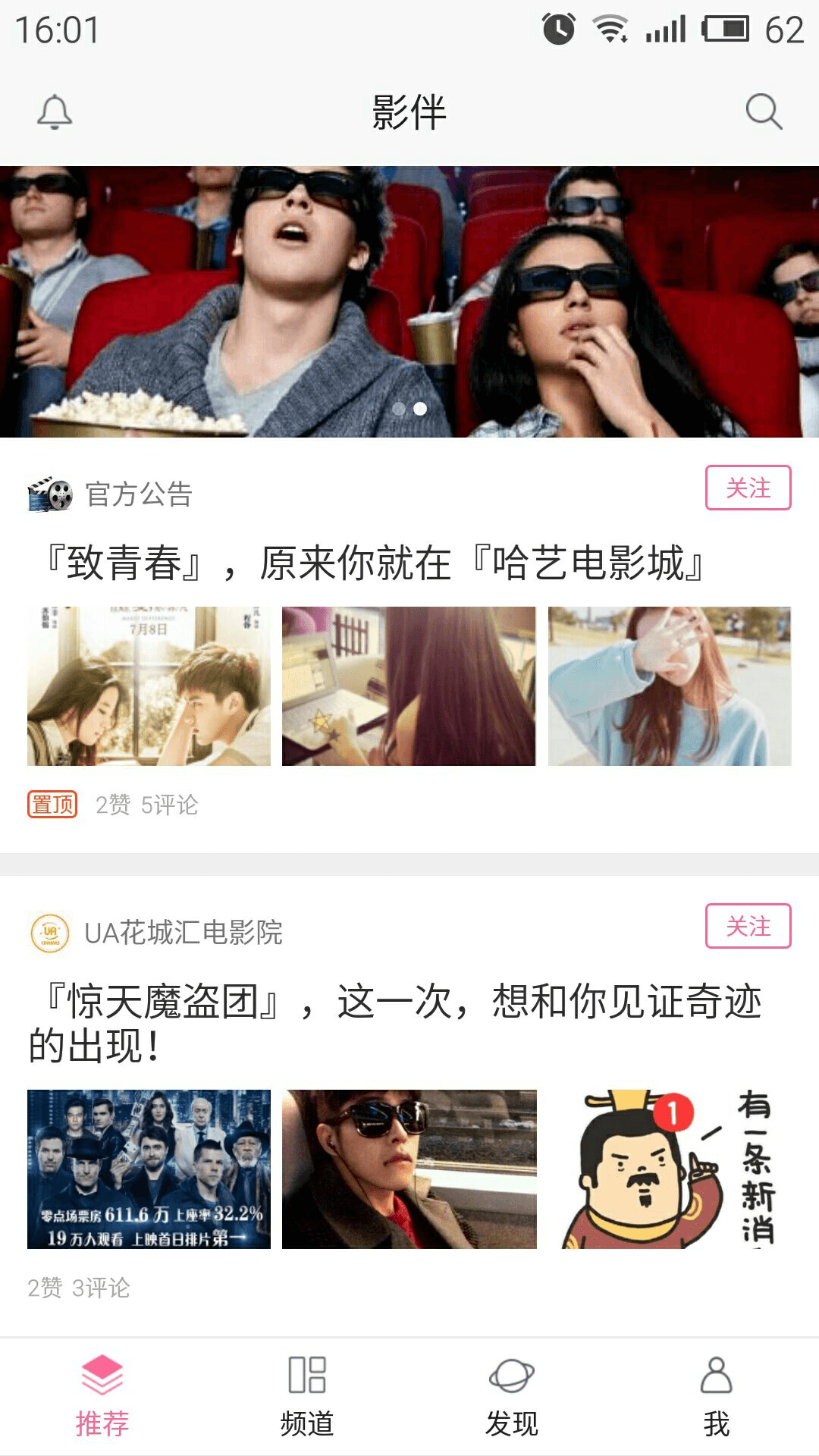Open the cinema audience banner
This screenshot has height=1456, width=819.
point(409,301)
